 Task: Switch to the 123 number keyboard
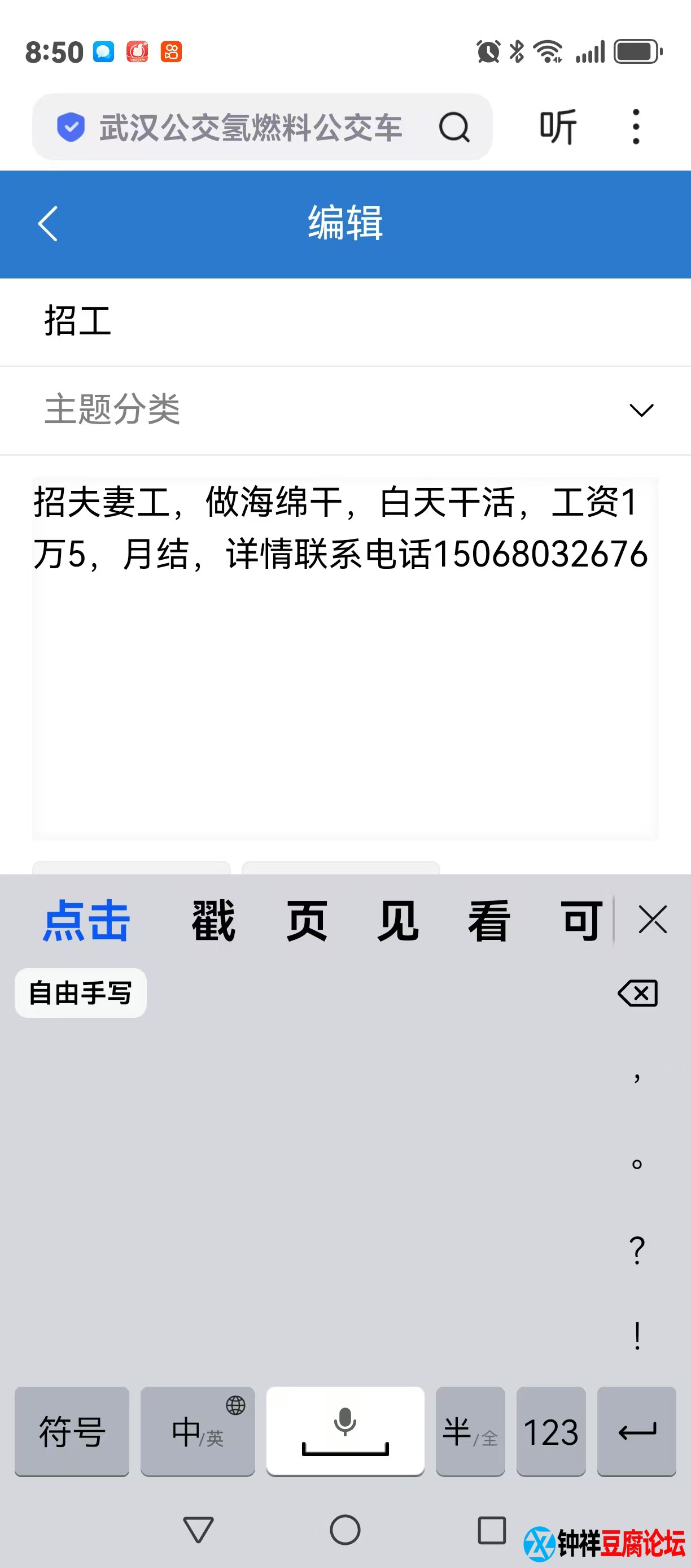(x=550, y=1431)
